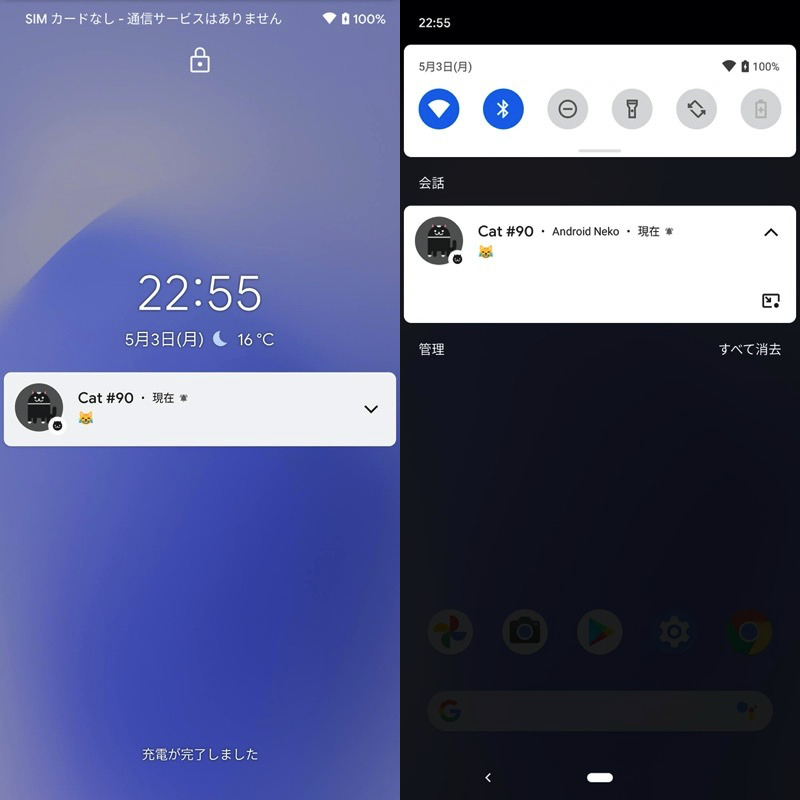Collapse the Android Neko Cat #90 notification
Viewport: 800px width, 800px height.
click(770, 232)
